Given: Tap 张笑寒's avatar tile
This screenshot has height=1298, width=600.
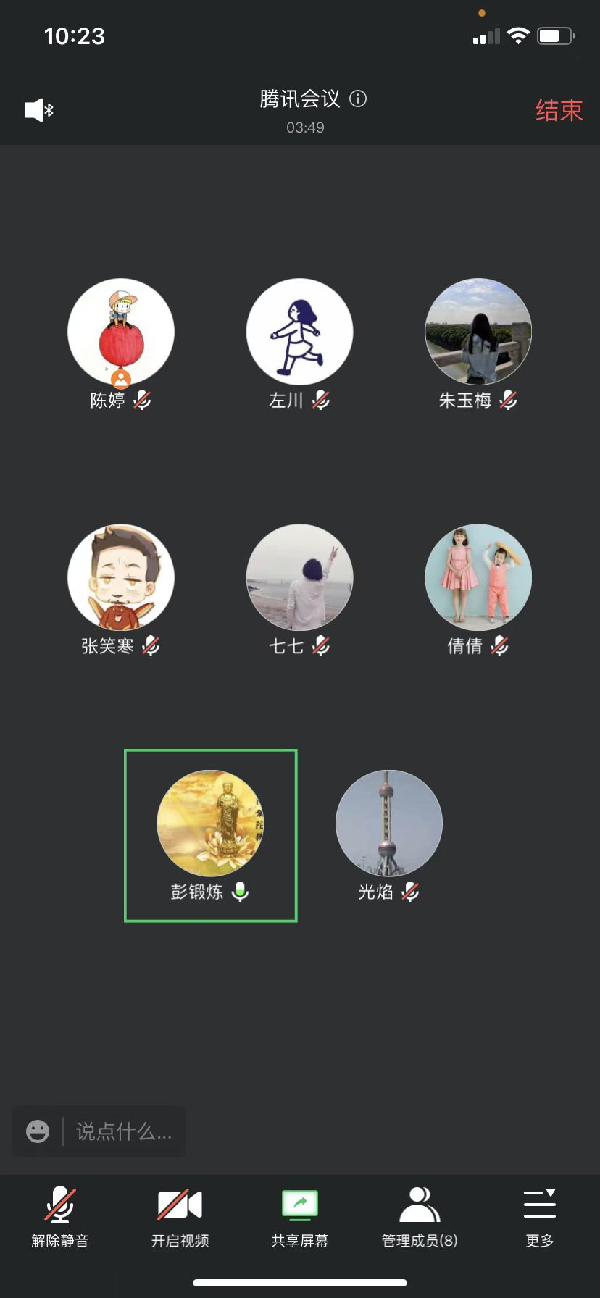Looking at the screenshot, I should click(121, 578).
